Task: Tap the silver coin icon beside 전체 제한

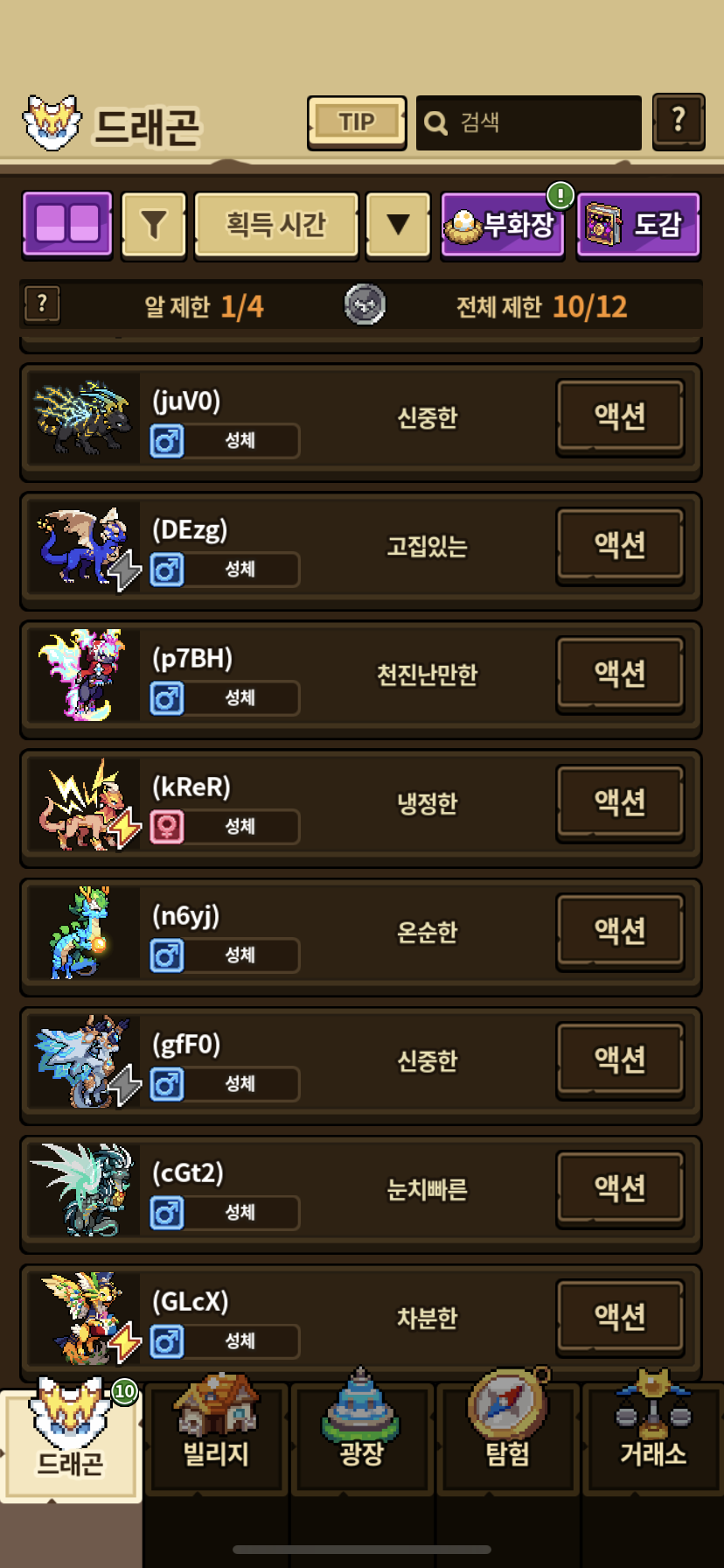Action: (365, 305)
